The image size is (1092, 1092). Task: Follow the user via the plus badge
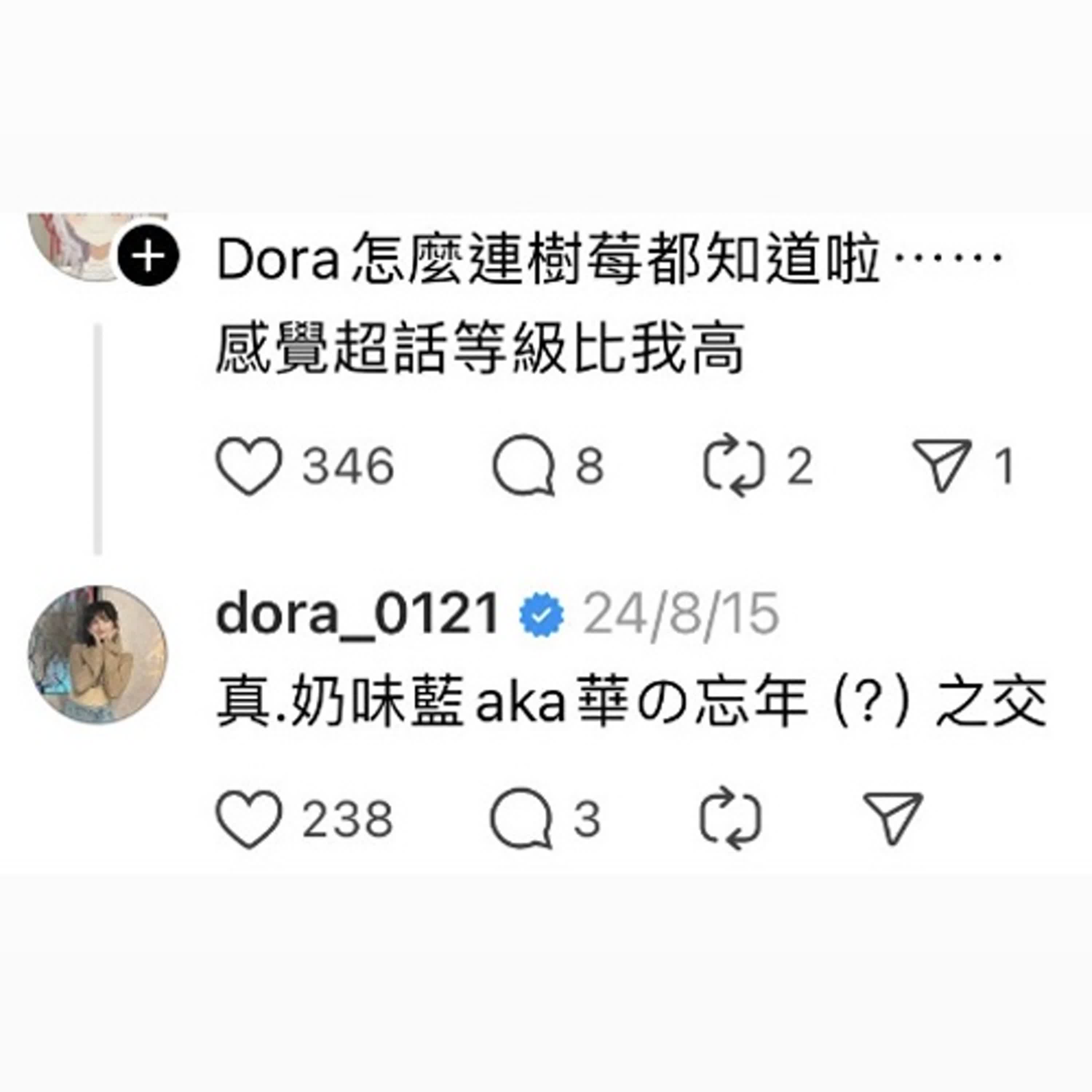pos(148,257)
